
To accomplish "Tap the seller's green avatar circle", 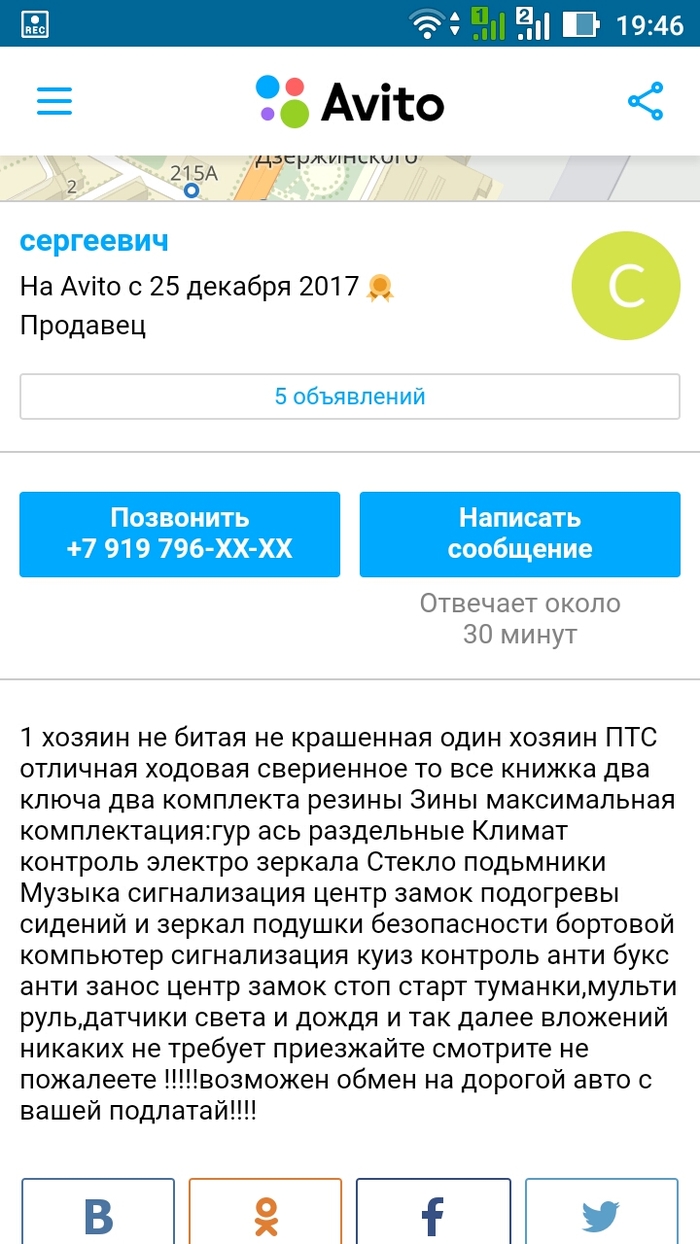I will 625,286.
